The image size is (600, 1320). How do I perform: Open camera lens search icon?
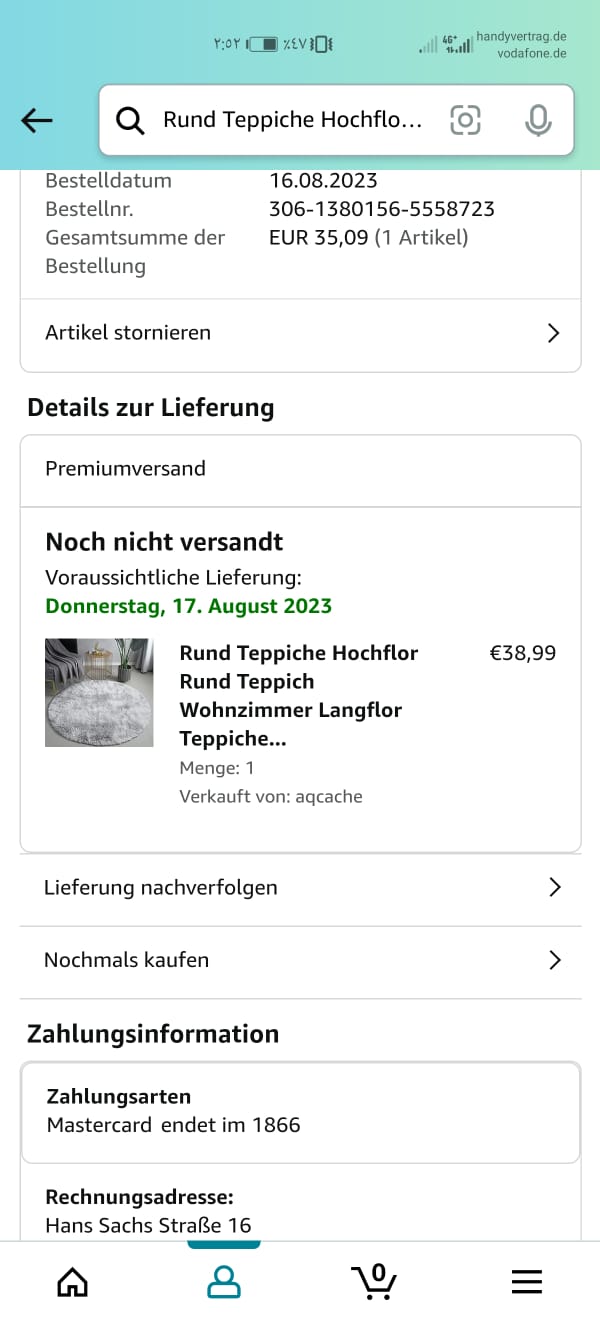tap(465, 121)
